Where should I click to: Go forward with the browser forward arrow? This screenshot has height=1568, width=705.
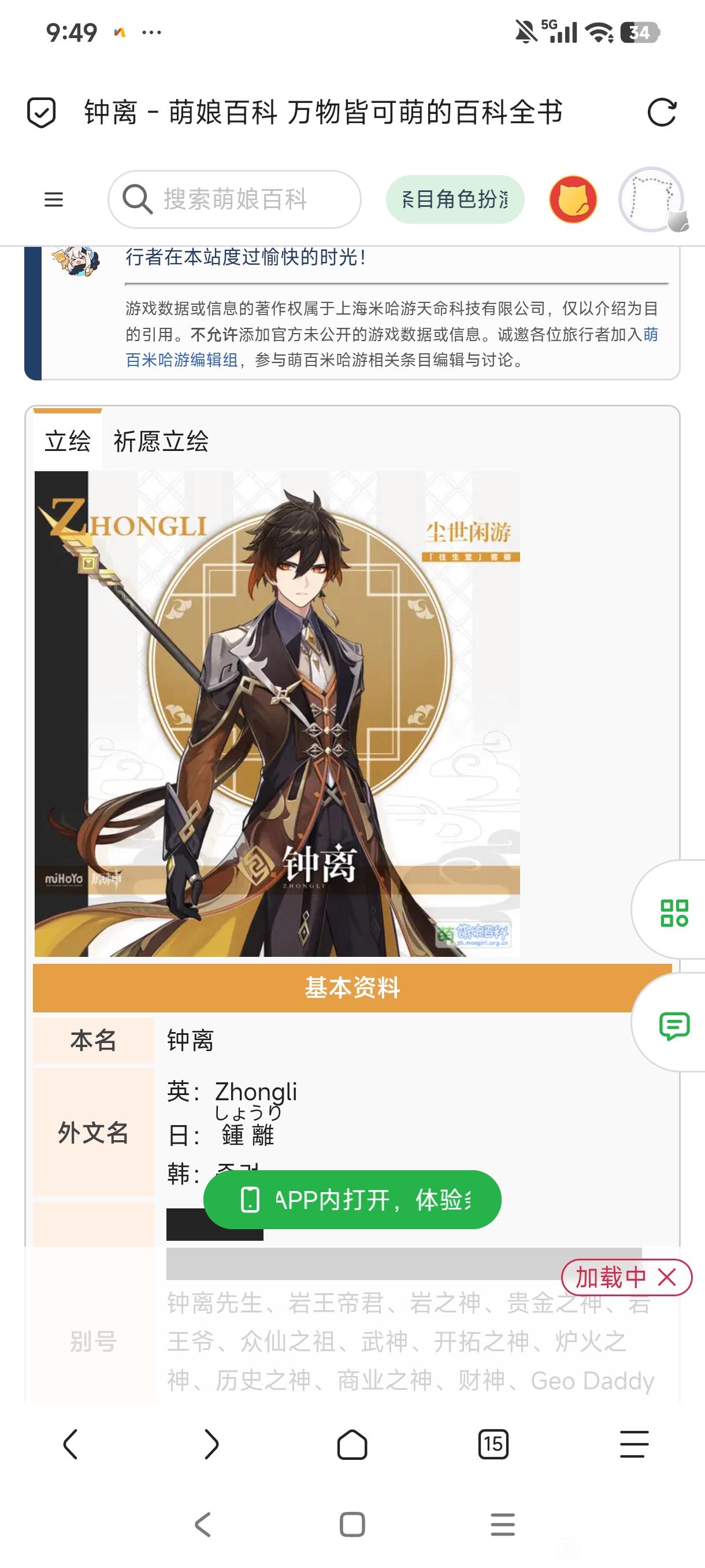pyautogui.click(x=211, y=1444)
